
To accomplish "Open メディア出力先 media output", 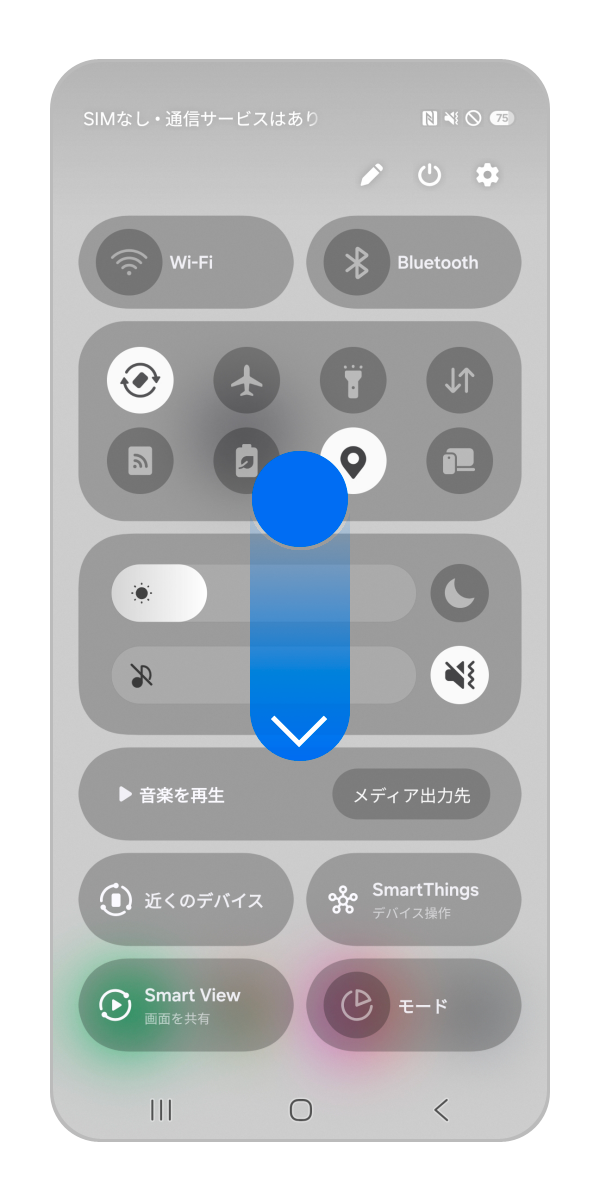I will 411,795.
